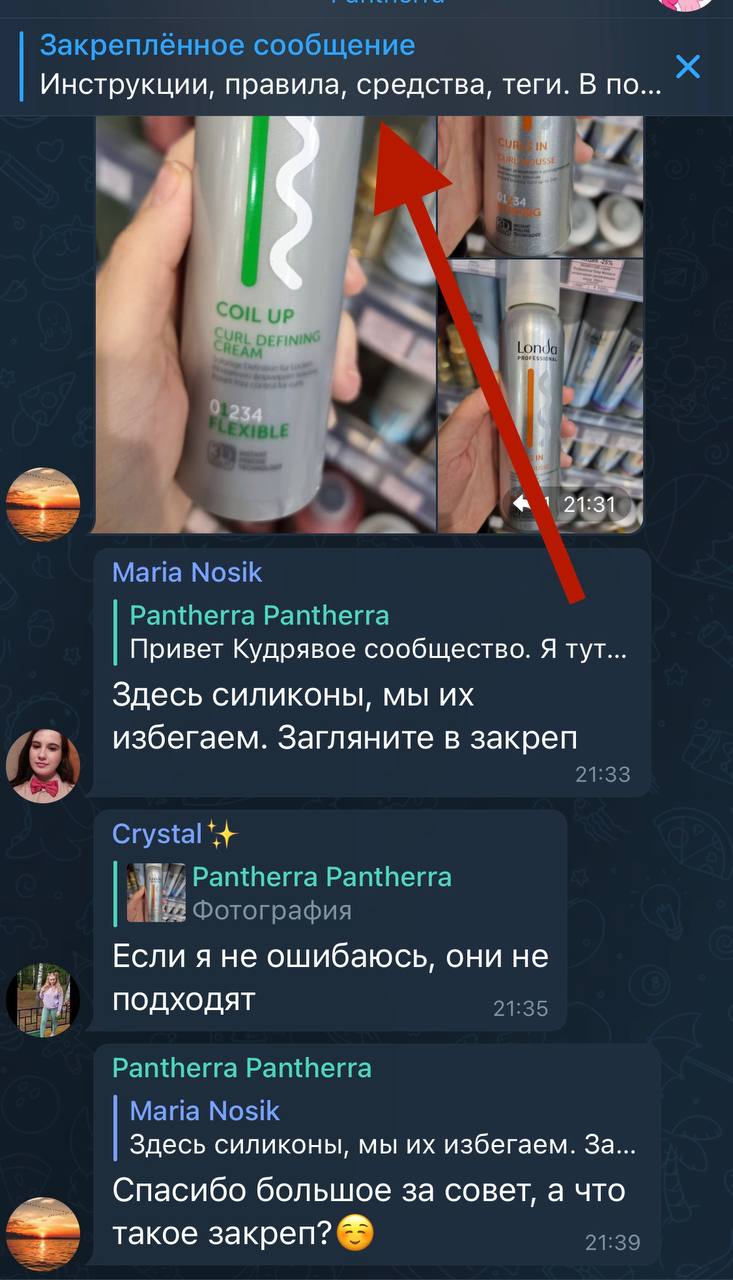Tap Pantherra's sunset avatar beside the photos
Viewport: 733px width, 1280px height.
43,504
